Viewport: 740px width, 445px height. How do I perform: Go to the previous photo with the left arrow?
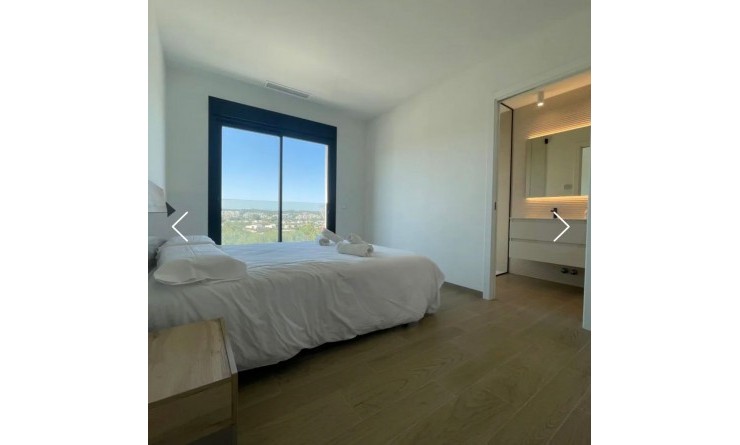click(x=180, y=227)
